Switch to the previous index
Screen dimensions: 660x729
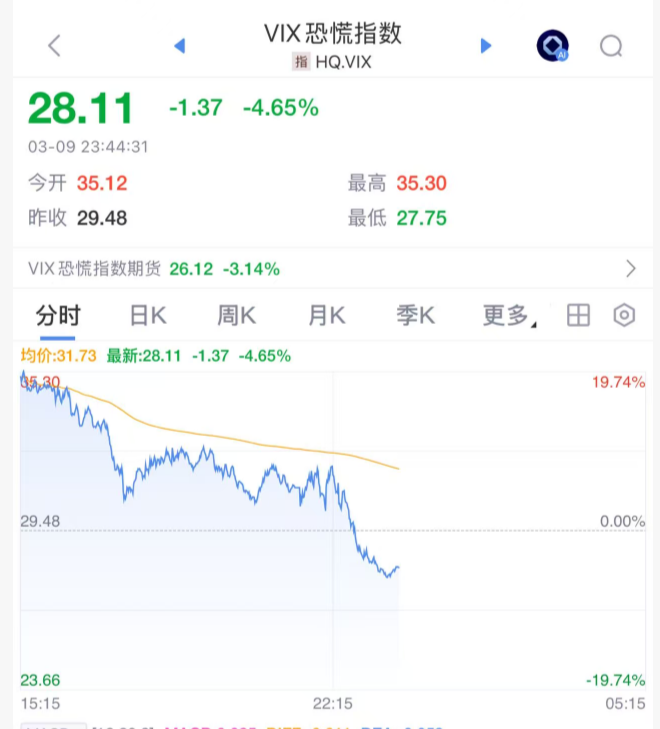180,46
